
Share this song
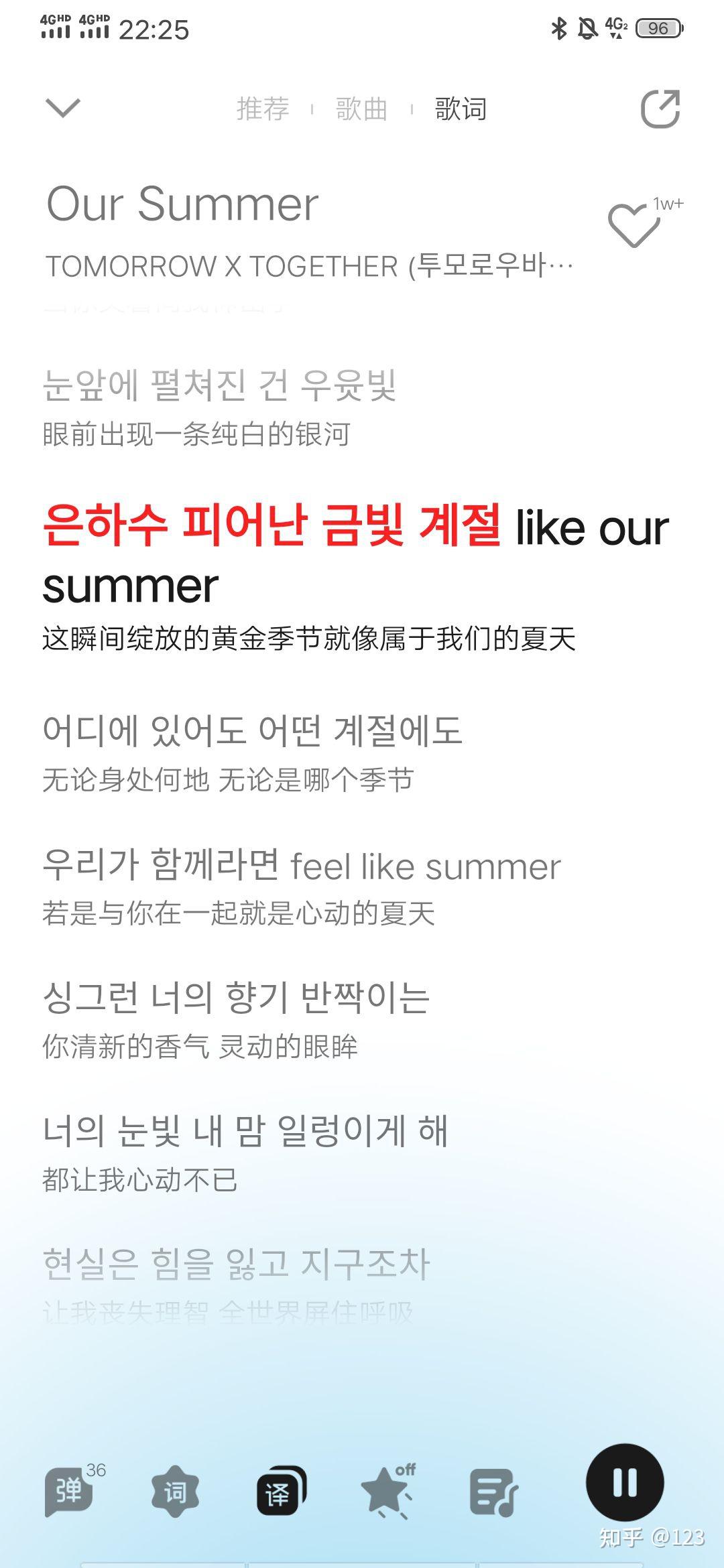[660, 109]
